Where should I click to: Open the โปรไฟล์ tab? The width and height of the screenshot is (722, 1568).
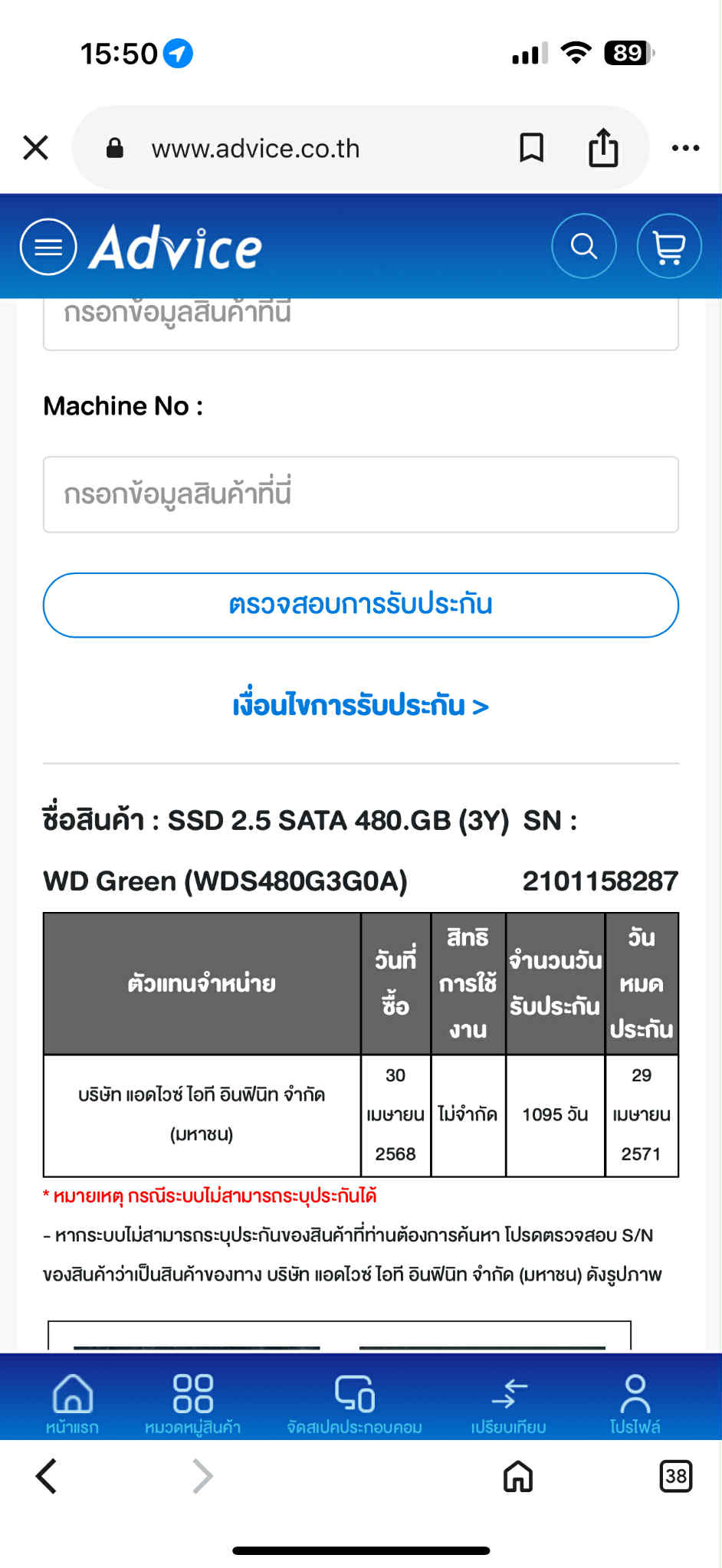click(635, 1404)
